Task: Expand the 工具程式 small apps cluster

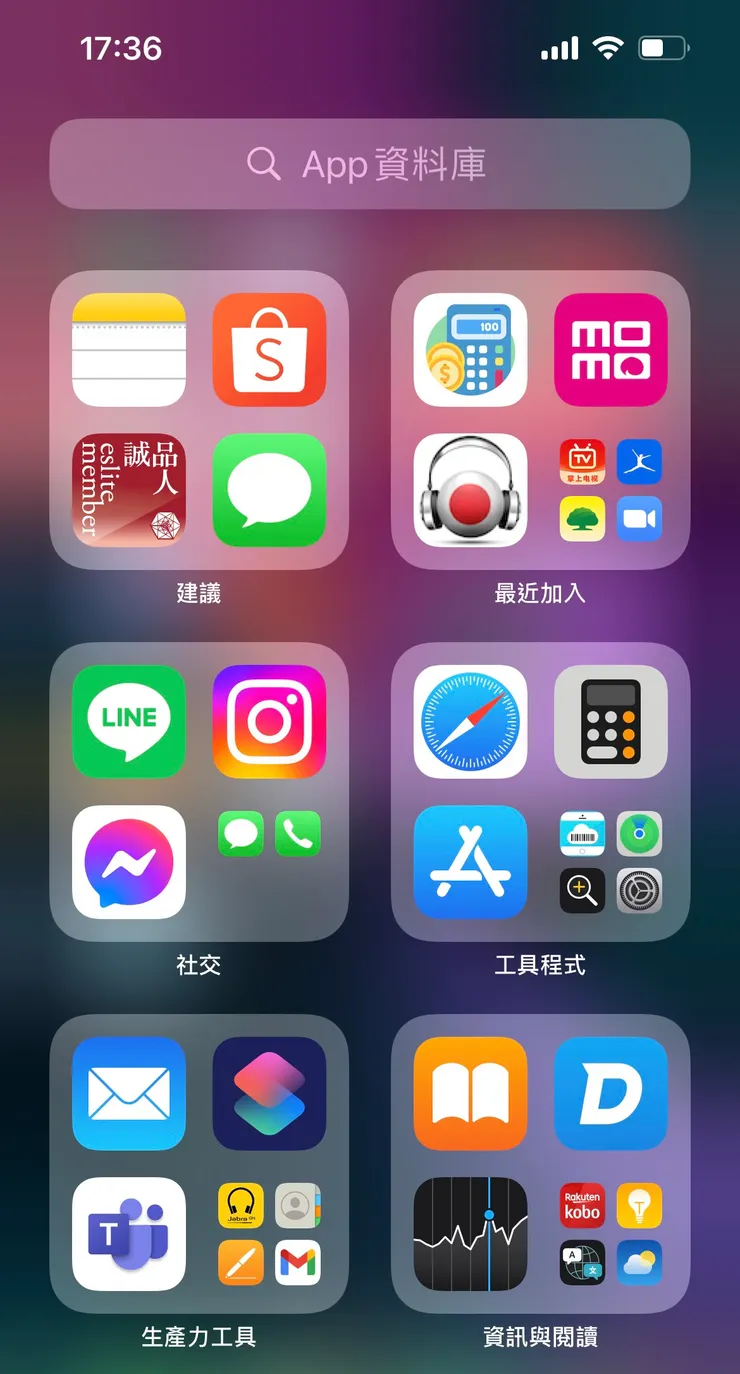Action: [611, 863]
